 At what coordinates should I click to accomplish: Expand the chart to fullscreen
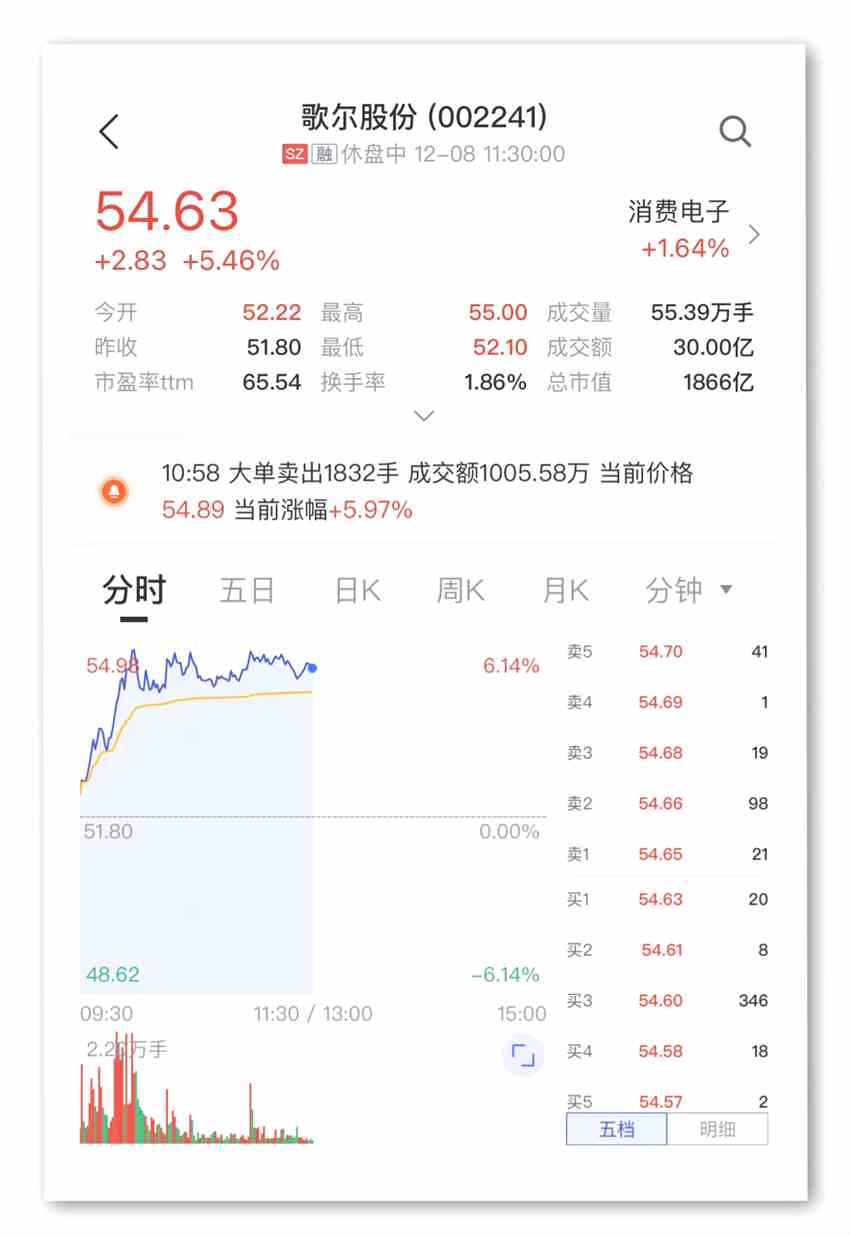point(523,1055)
